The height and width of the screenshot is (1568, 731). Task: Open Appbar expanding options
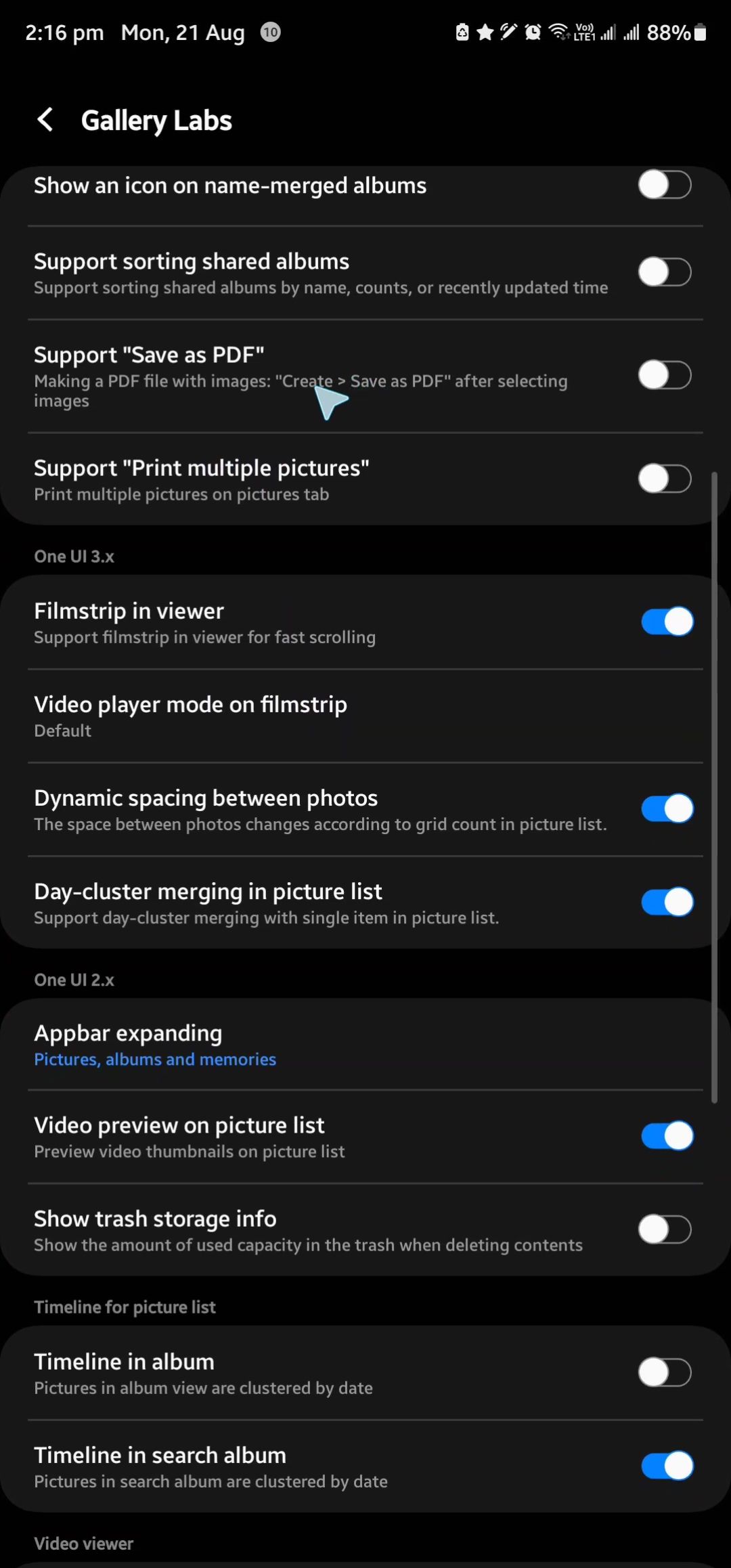pyautogui.click(x=365, y=1045)
